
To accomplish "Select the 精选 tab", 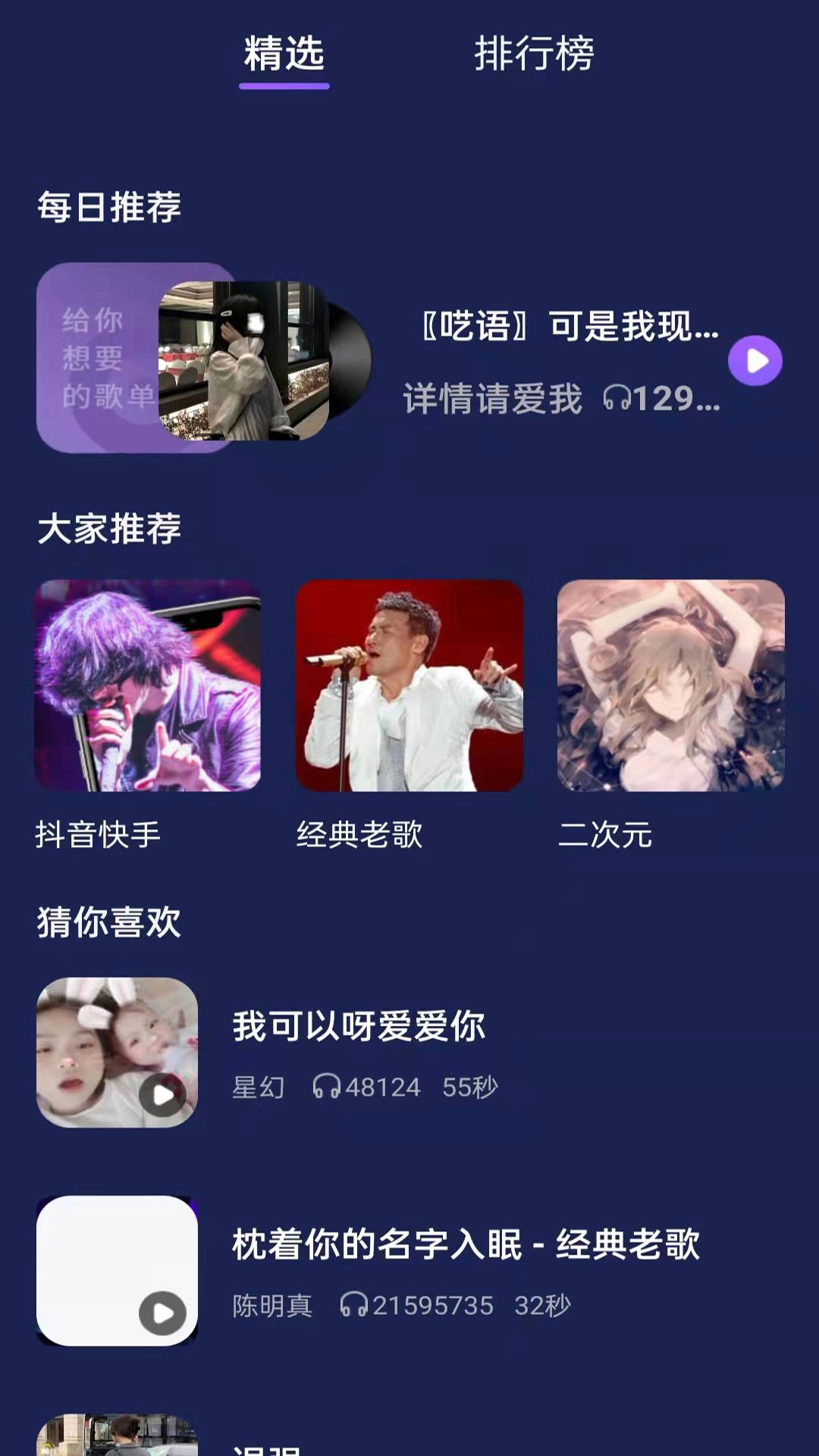I will point(284,54).
